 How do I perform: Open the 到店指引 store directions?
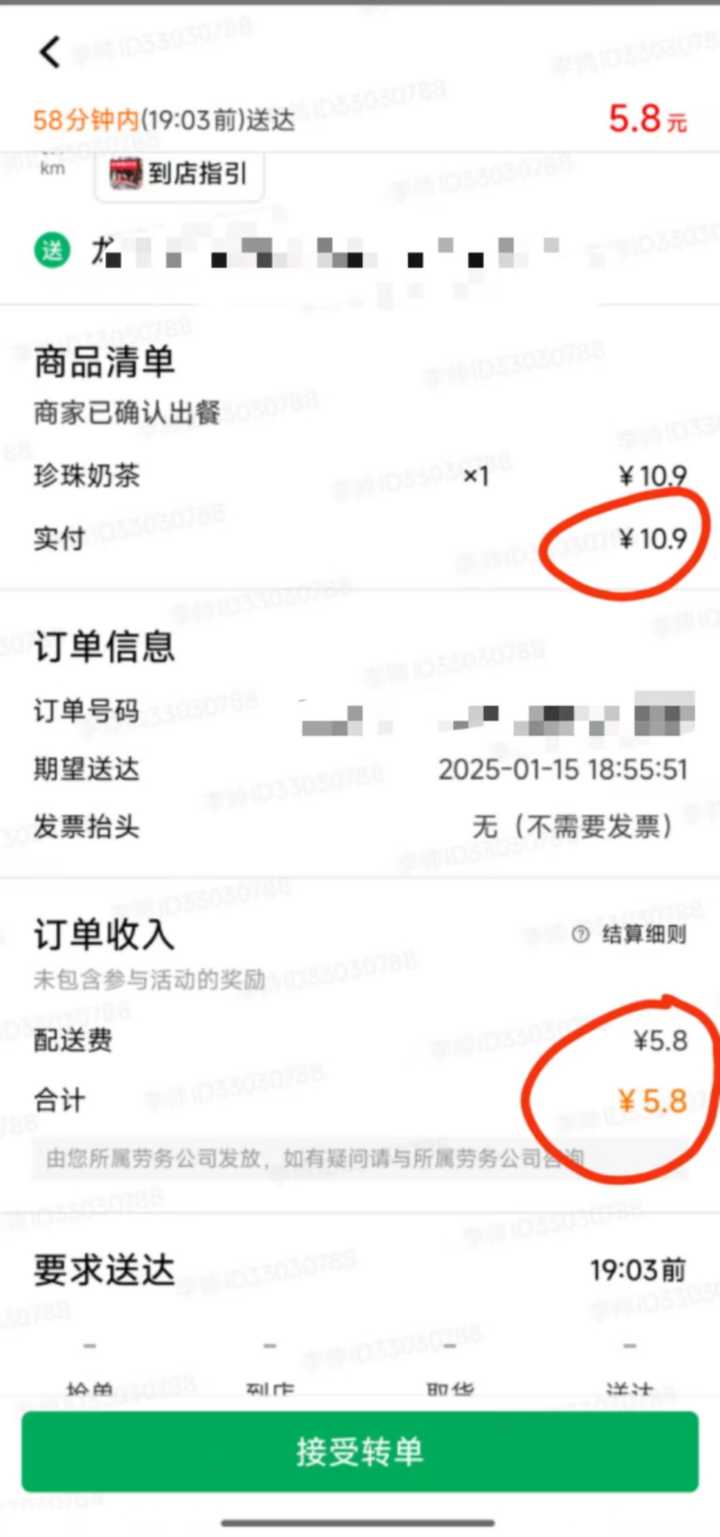pos(179,175)
